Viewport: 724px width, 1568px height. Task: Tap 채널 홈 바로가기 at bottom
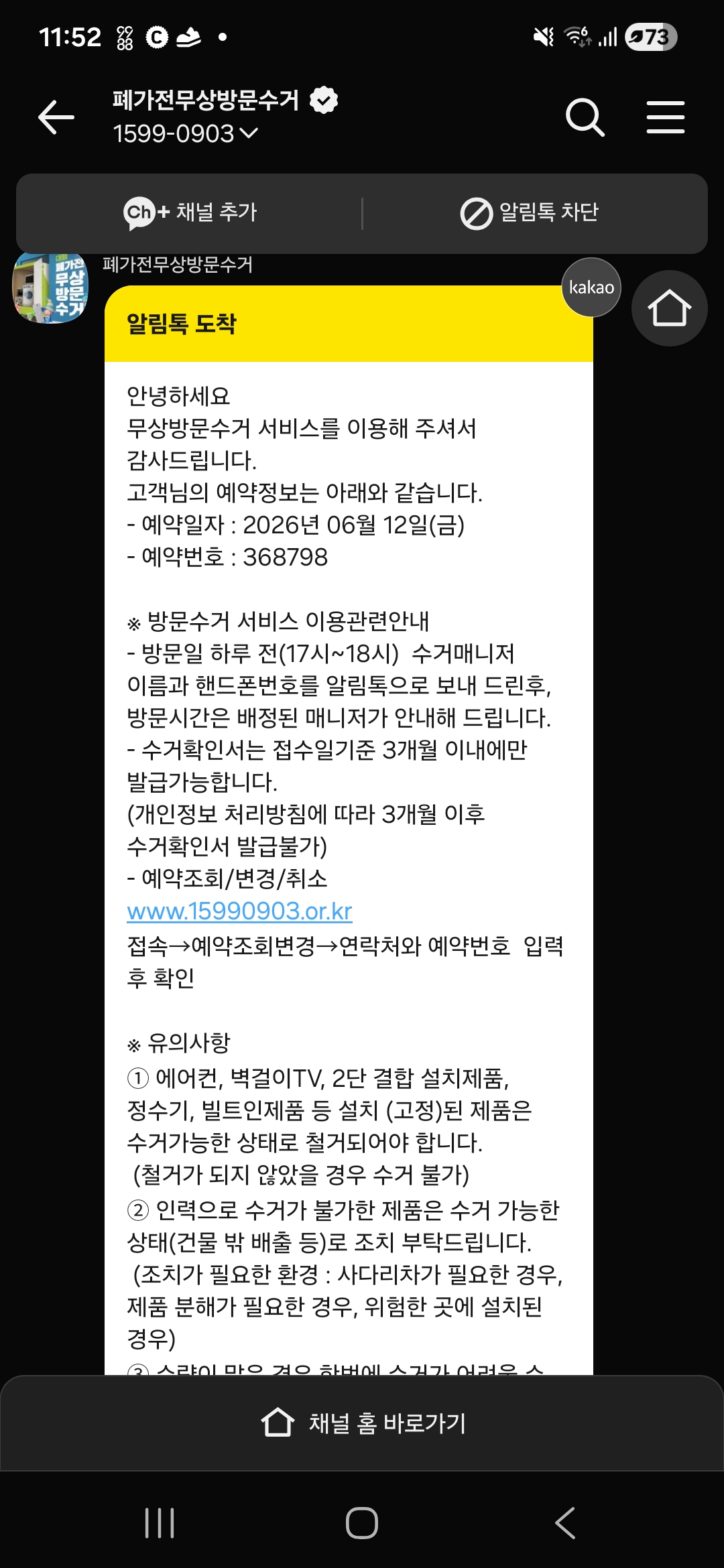pos(362,1423)
